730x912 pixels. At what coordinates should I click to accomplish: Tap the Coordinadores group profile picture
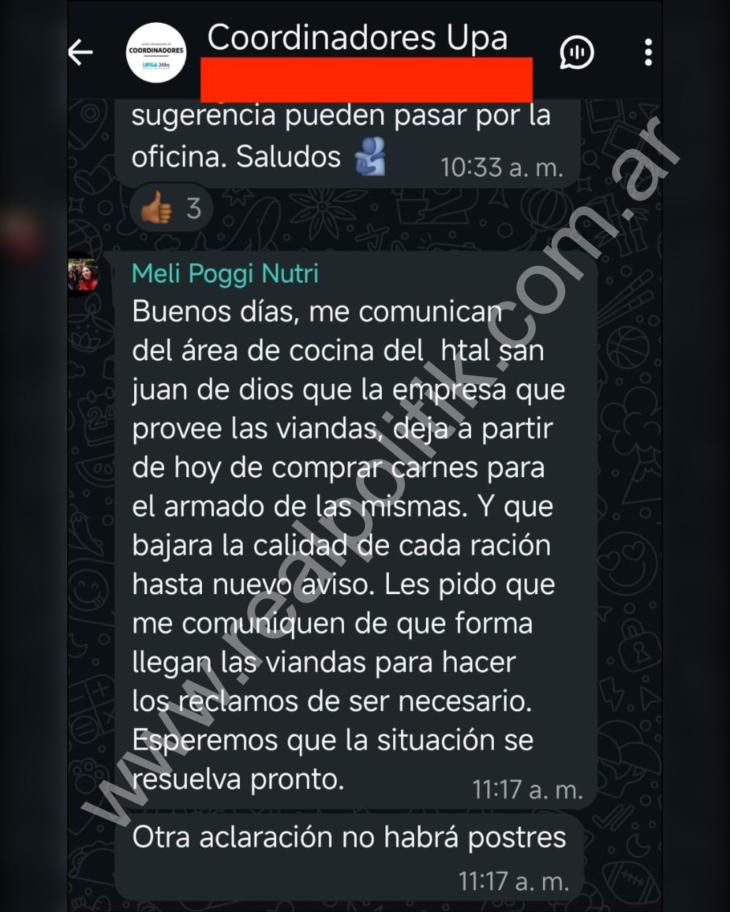coord(156,53)
